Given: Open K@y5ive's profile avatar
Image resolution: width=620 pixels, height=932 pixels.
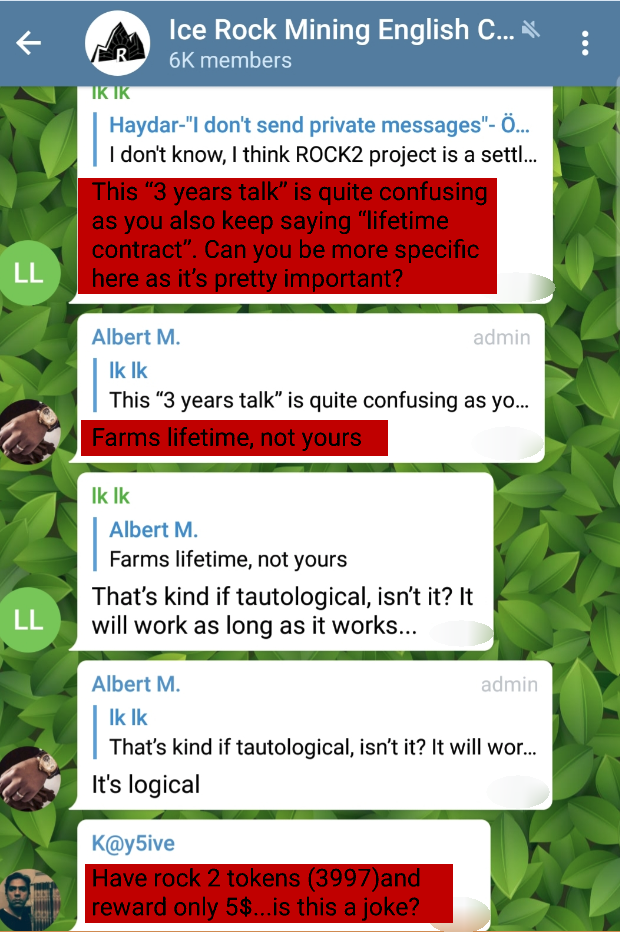Looking at the screenshot, I should coord(30,898).
